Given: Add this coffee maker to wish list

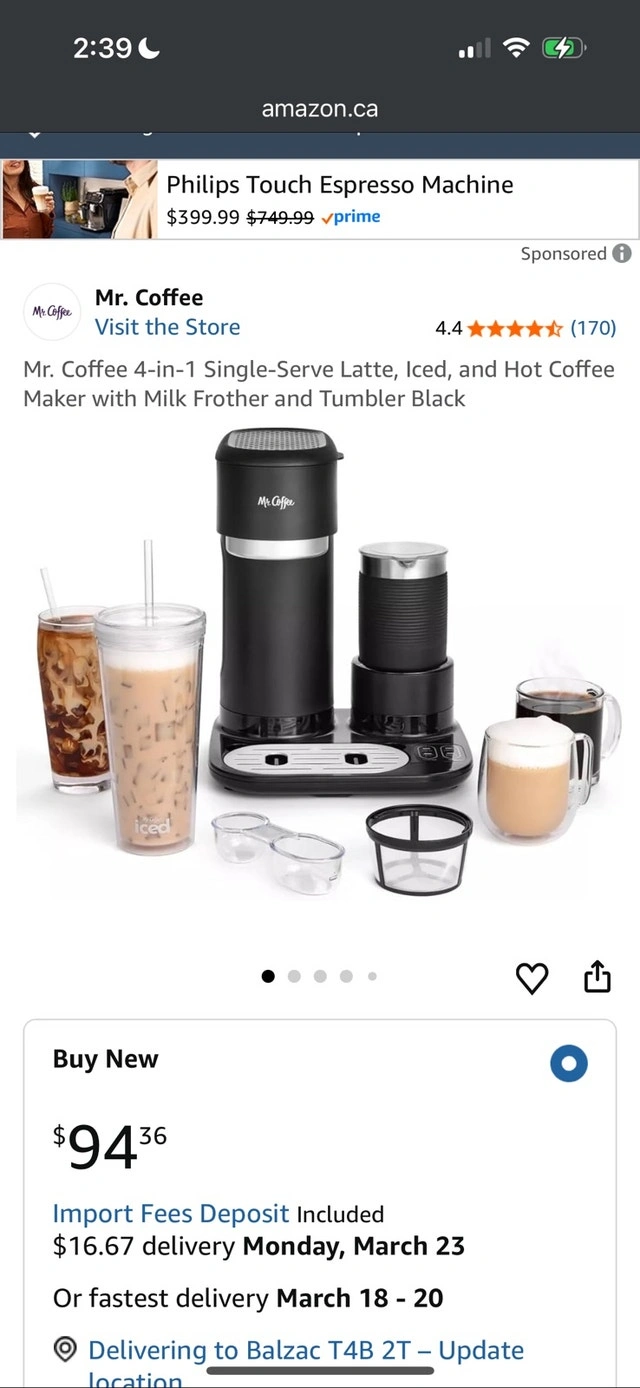Looking at the screenshot, I should [532, 978].
